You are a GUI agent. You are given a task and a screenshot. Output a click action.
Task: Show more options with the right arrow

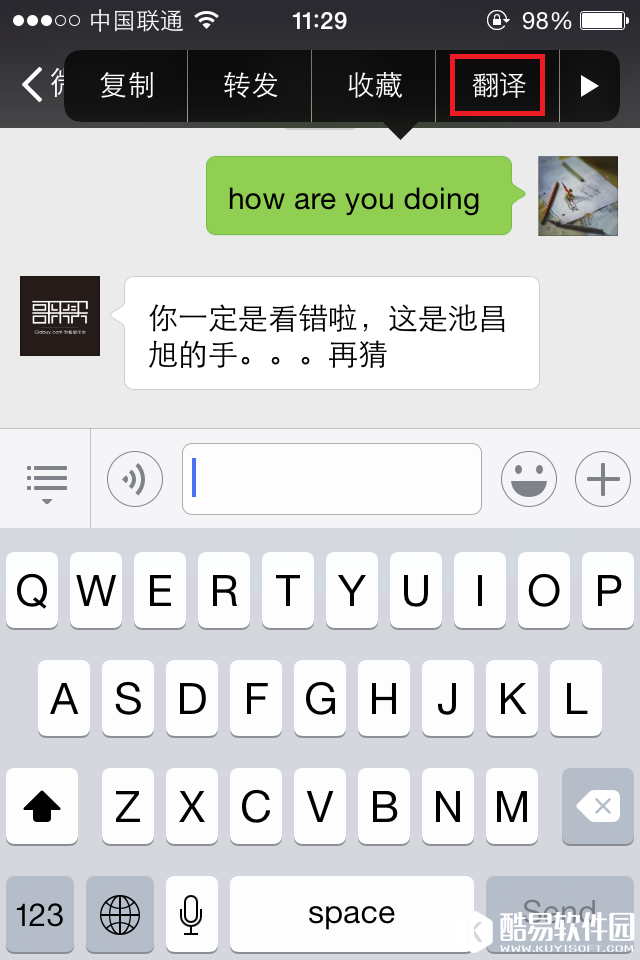point(589,86)
